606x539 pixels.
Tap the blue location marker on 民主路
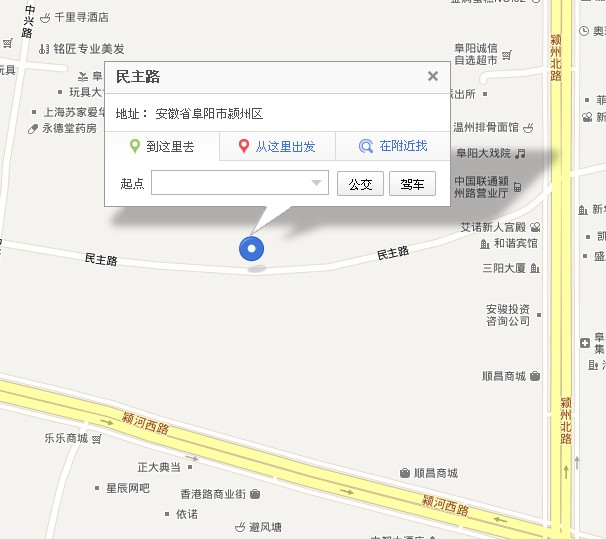(x=253, y=249)
